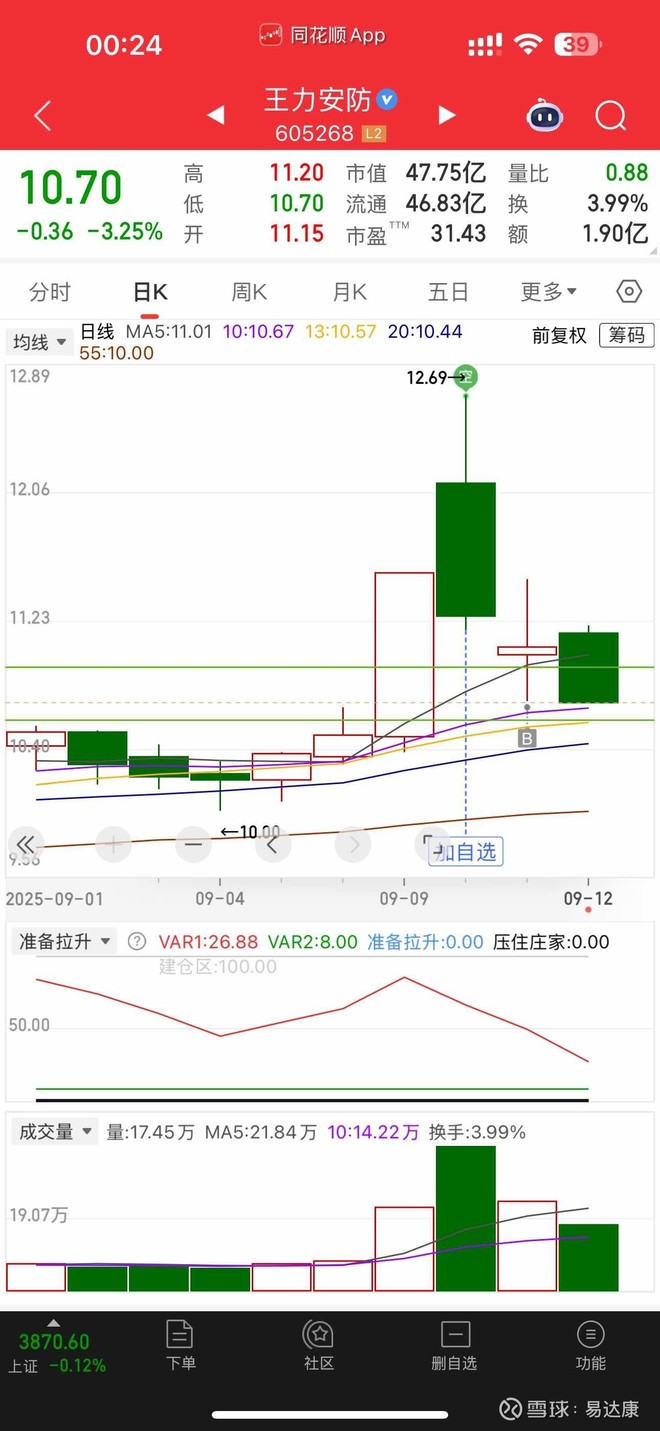Open the search magnifier
The width and height of the screenshot is (660, 1431).
[x=610, y=116]
